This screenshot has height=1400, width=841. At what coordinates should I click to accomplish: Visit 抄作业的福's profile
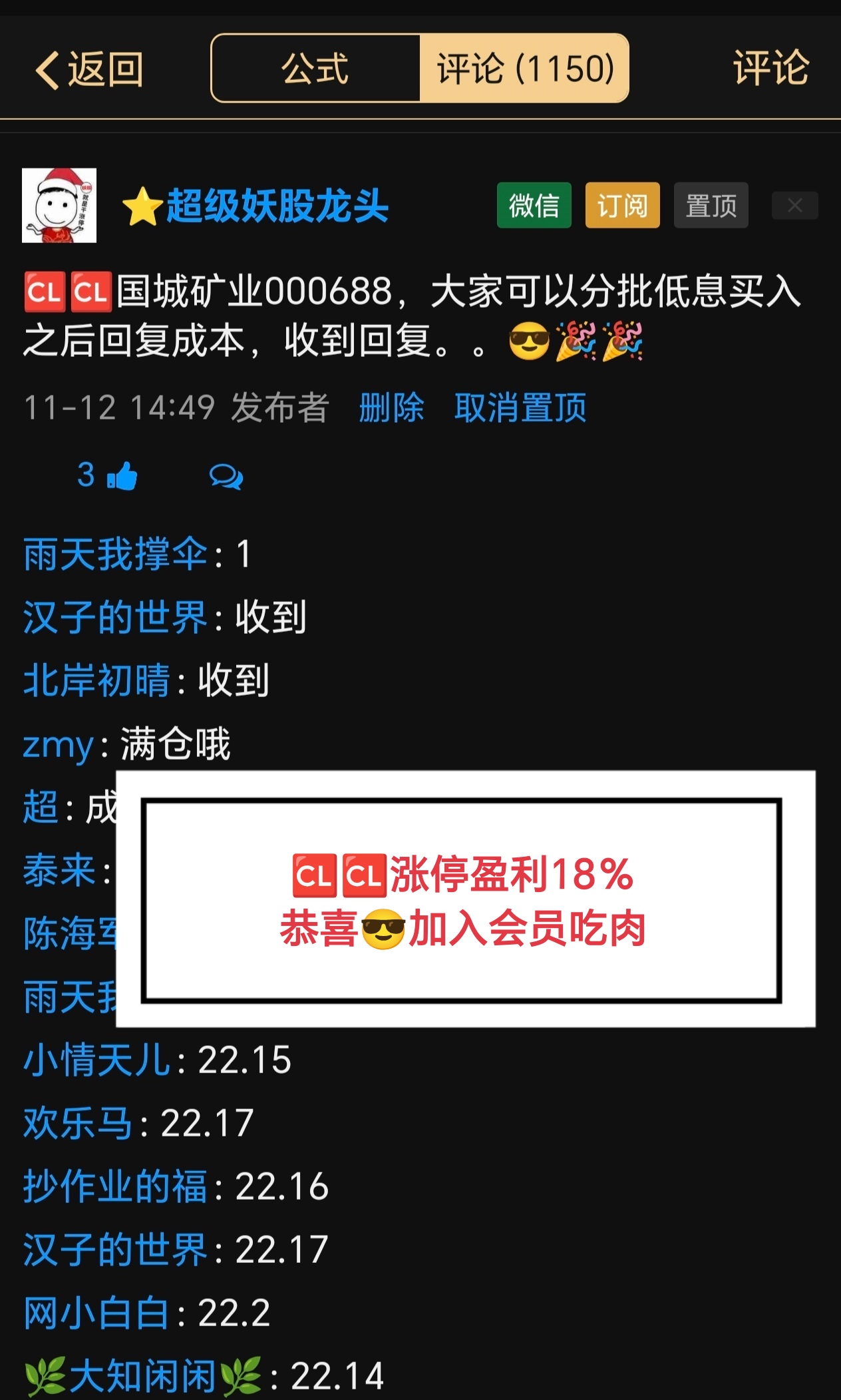point(115,1186)
